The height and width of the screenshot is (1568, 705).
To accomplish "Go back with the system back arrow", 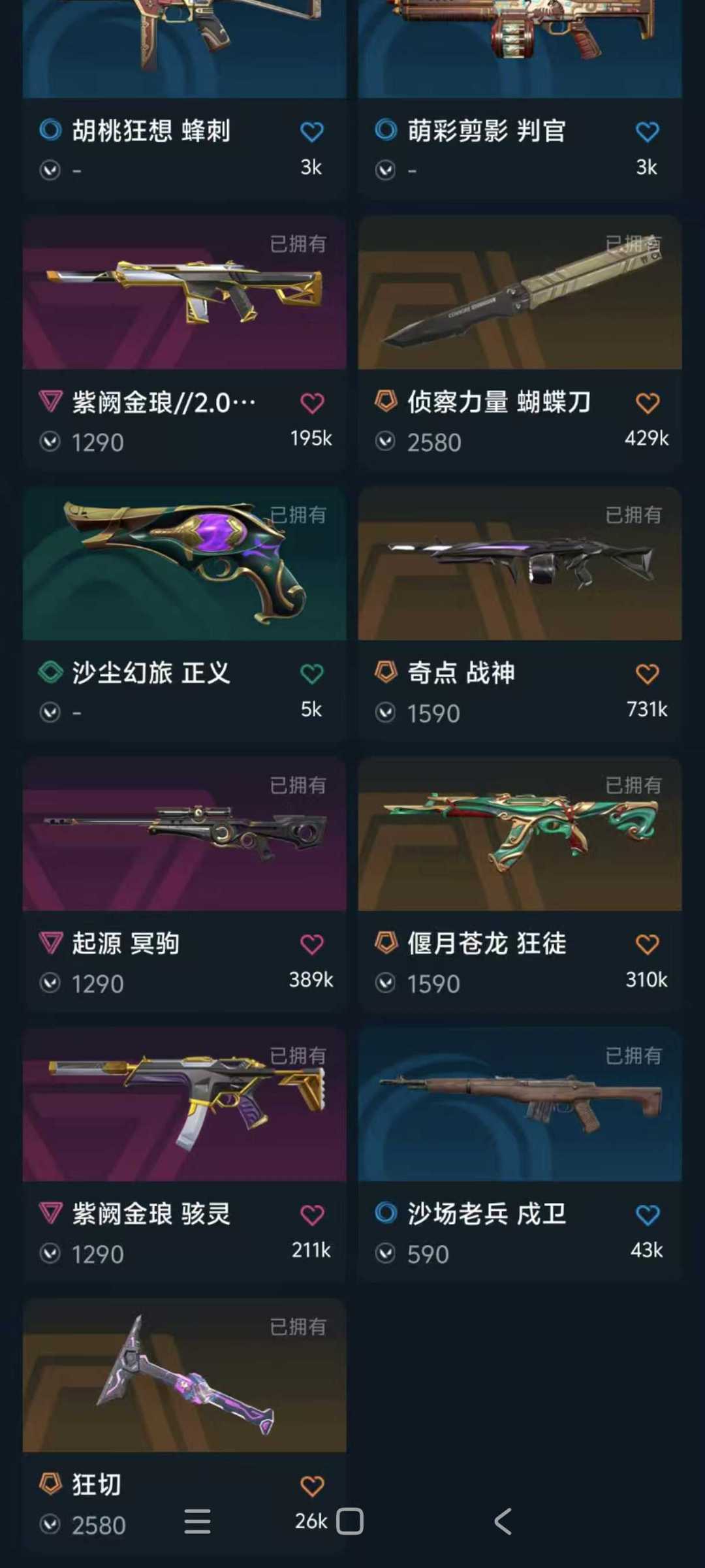I will coord(503,1521).
